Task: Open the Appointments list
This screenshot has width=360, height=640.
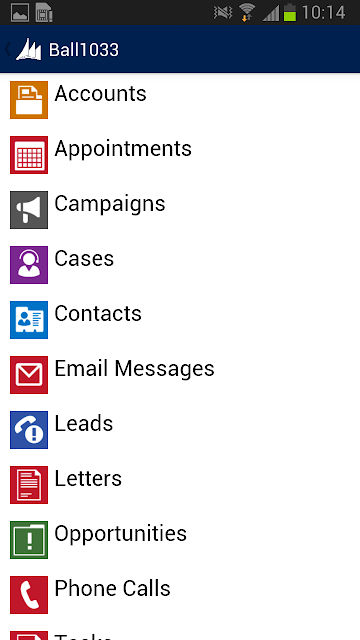Action: point(180,155)
